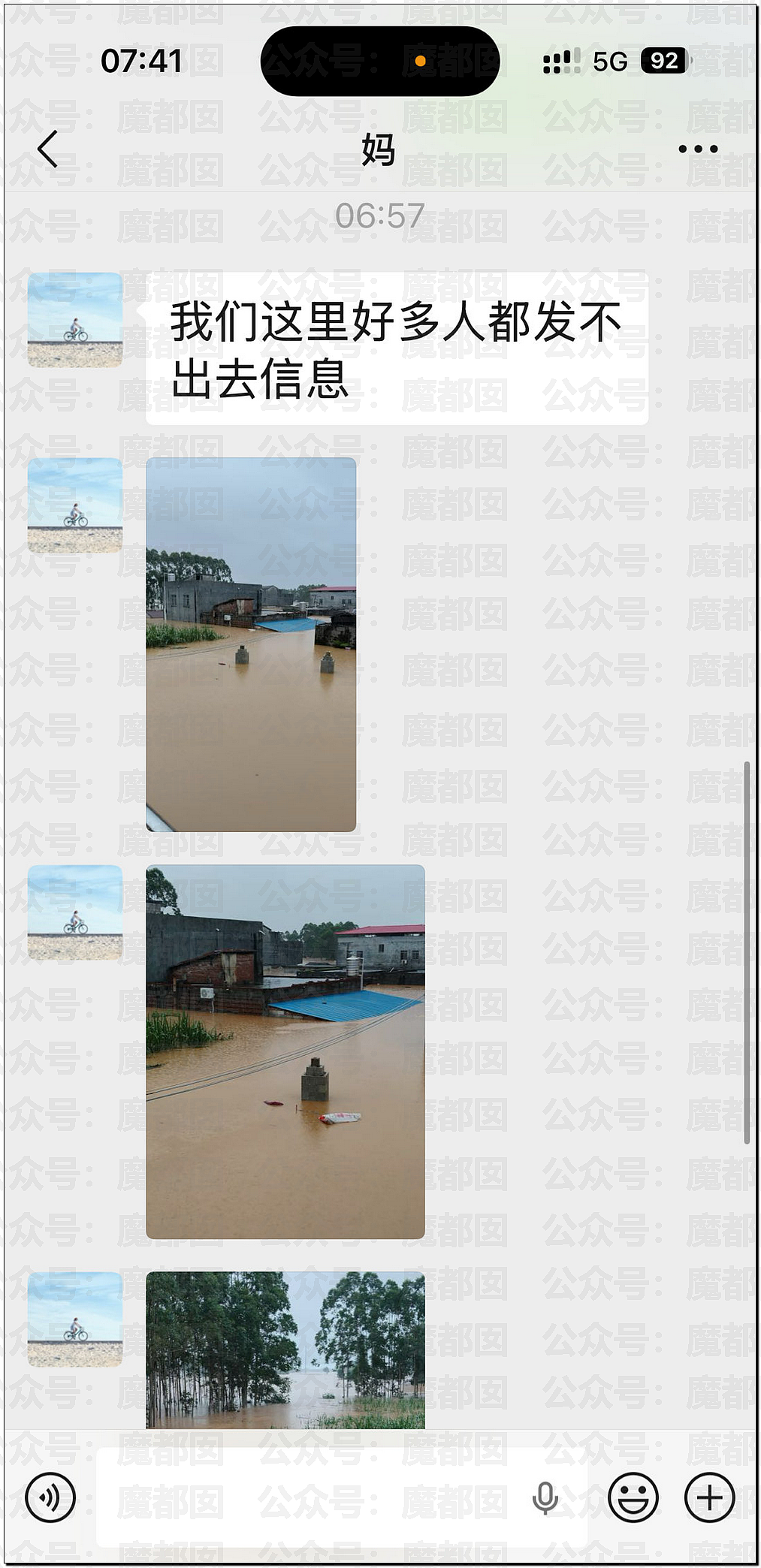
Task: Open the chat options three-dot menu
Action: tap(698, 149)
